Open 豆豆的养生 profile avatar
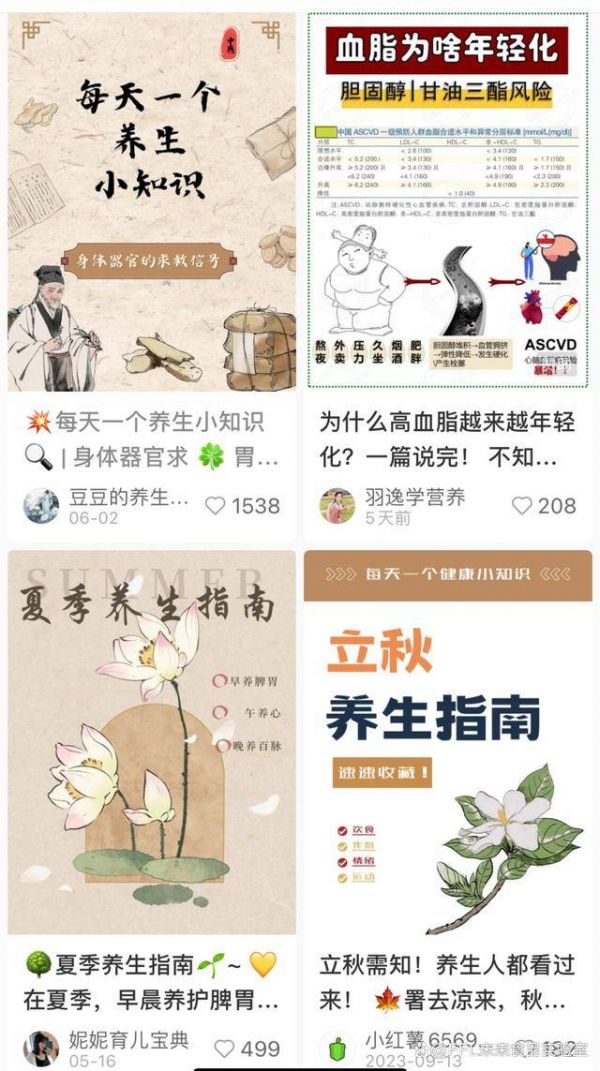The image size is (600, 1071). [x=41, y=505]
